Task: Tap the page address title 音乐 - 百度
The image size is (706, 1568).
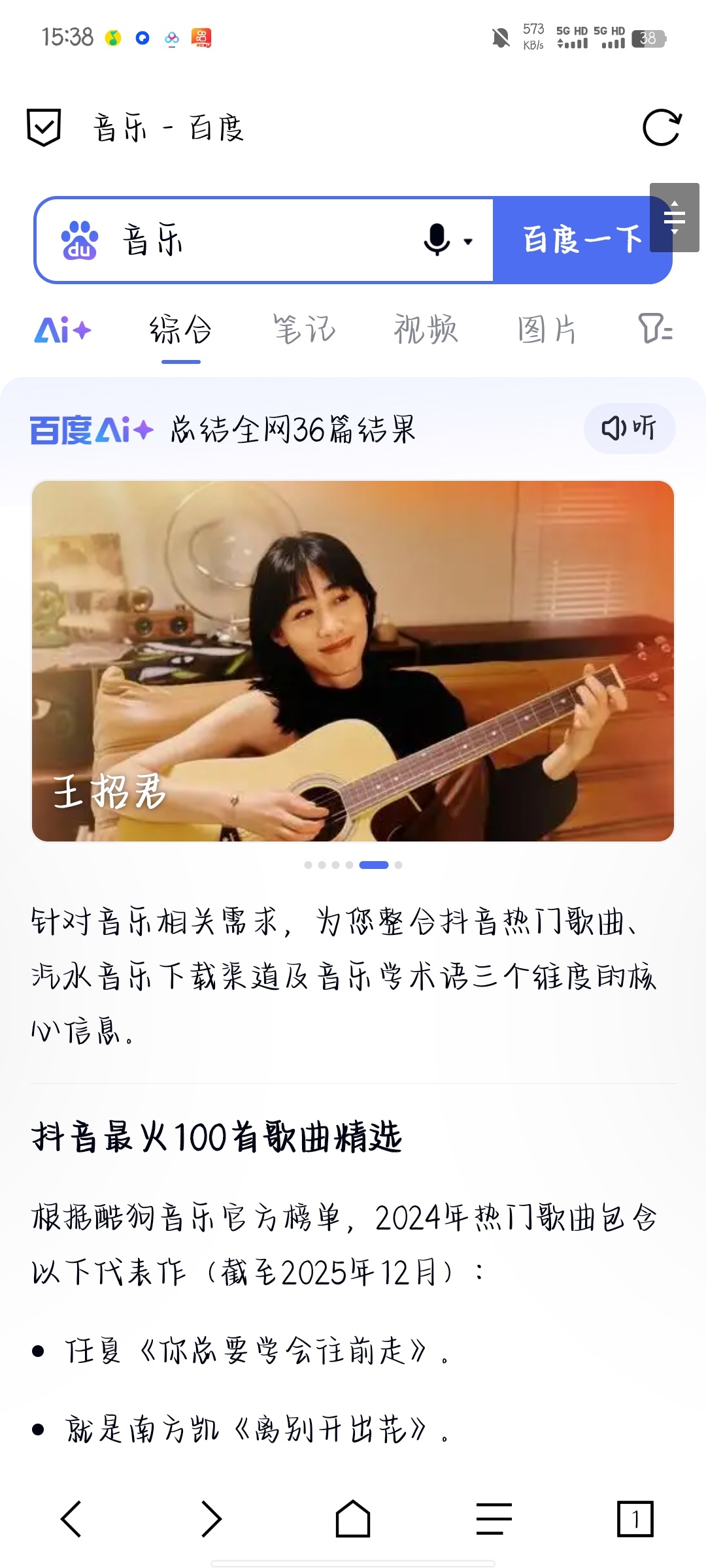Action: coord(169,128)
